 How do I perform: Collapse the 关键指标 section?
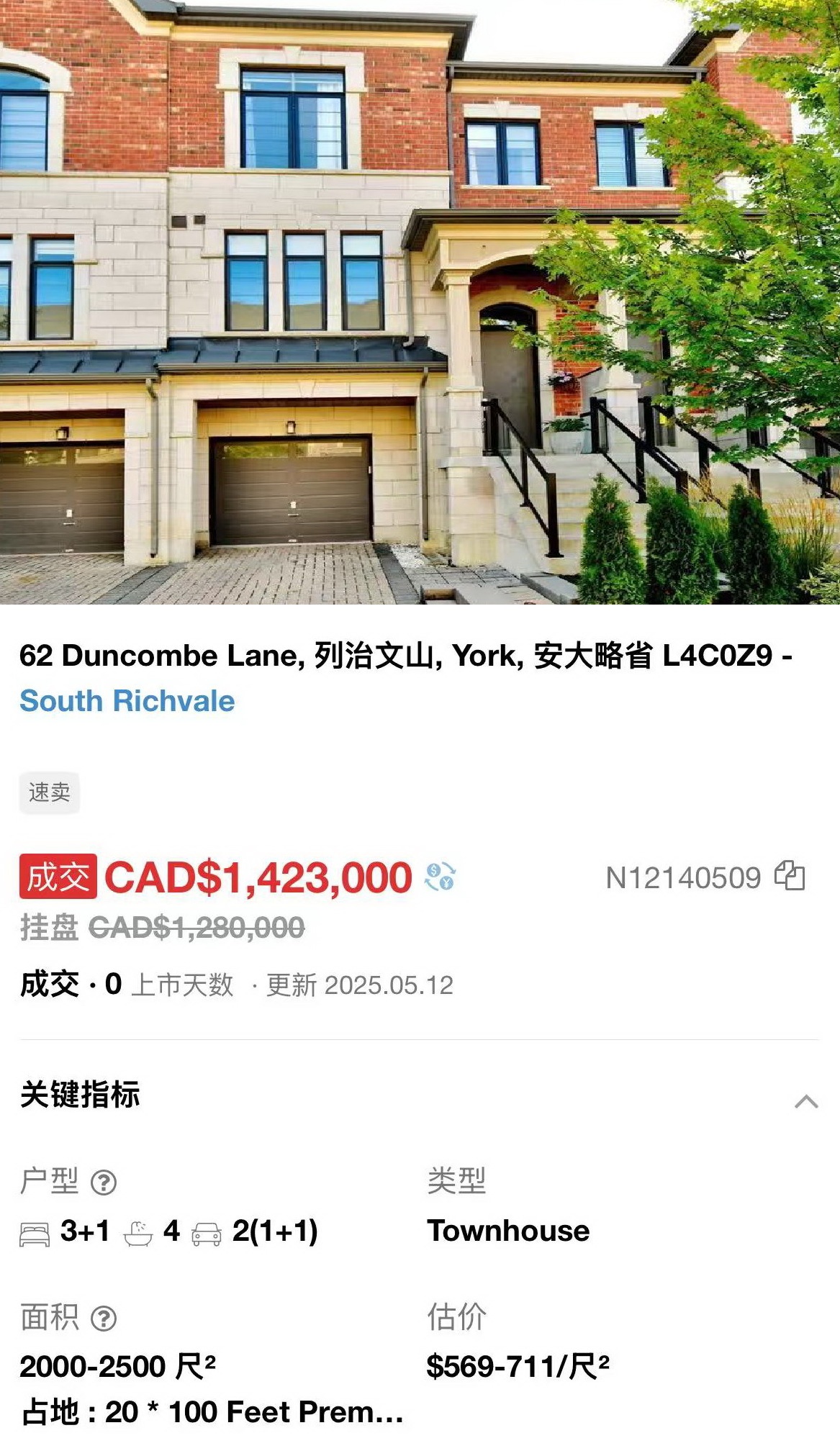click(x=806, y=1101)
